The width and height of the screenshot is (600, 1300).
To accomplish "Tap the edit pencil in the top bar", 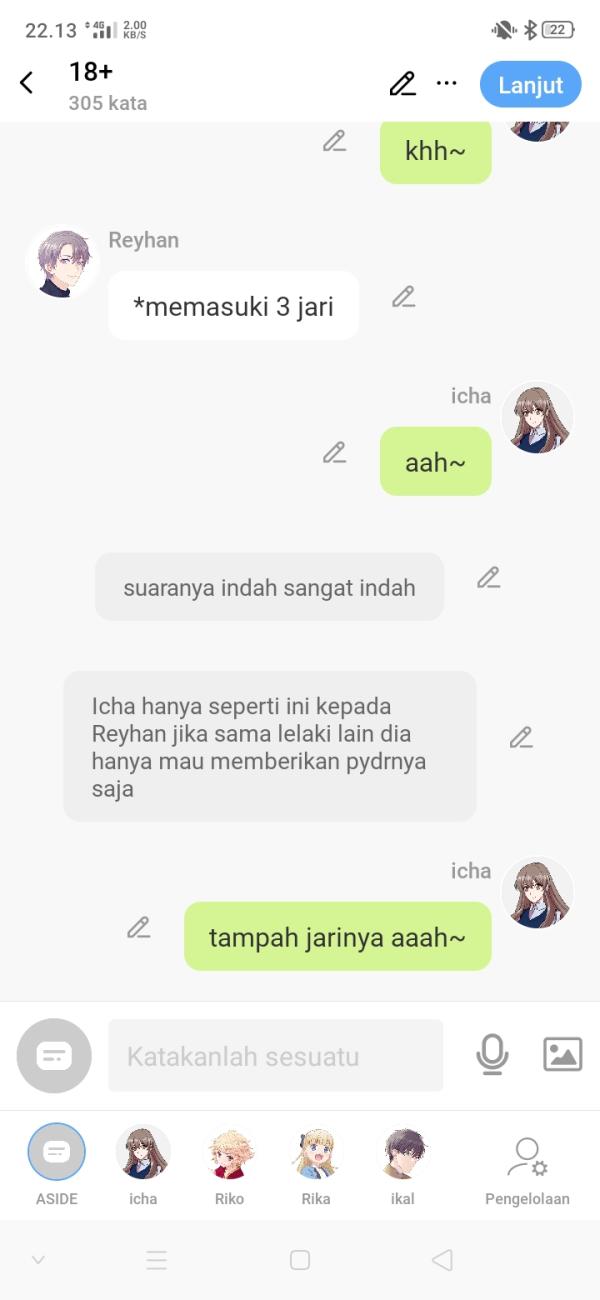I will (402, 84).
